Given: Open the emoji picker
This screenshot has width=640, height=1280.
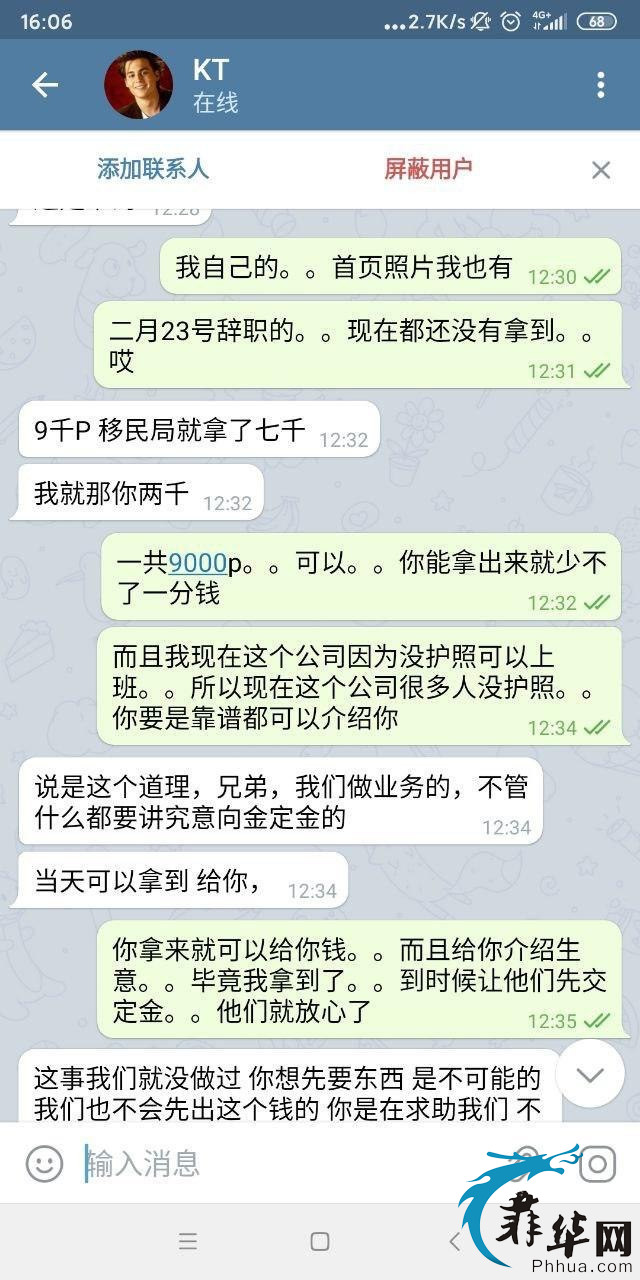Looking at the screenshot, I should [44, 1164].
